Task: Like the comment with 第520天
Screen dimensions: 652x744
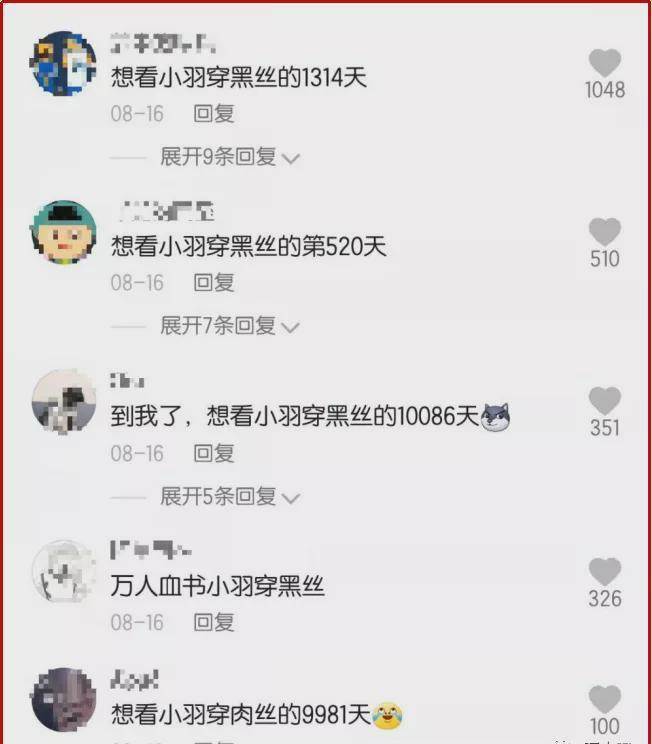Action: [605, 232]
